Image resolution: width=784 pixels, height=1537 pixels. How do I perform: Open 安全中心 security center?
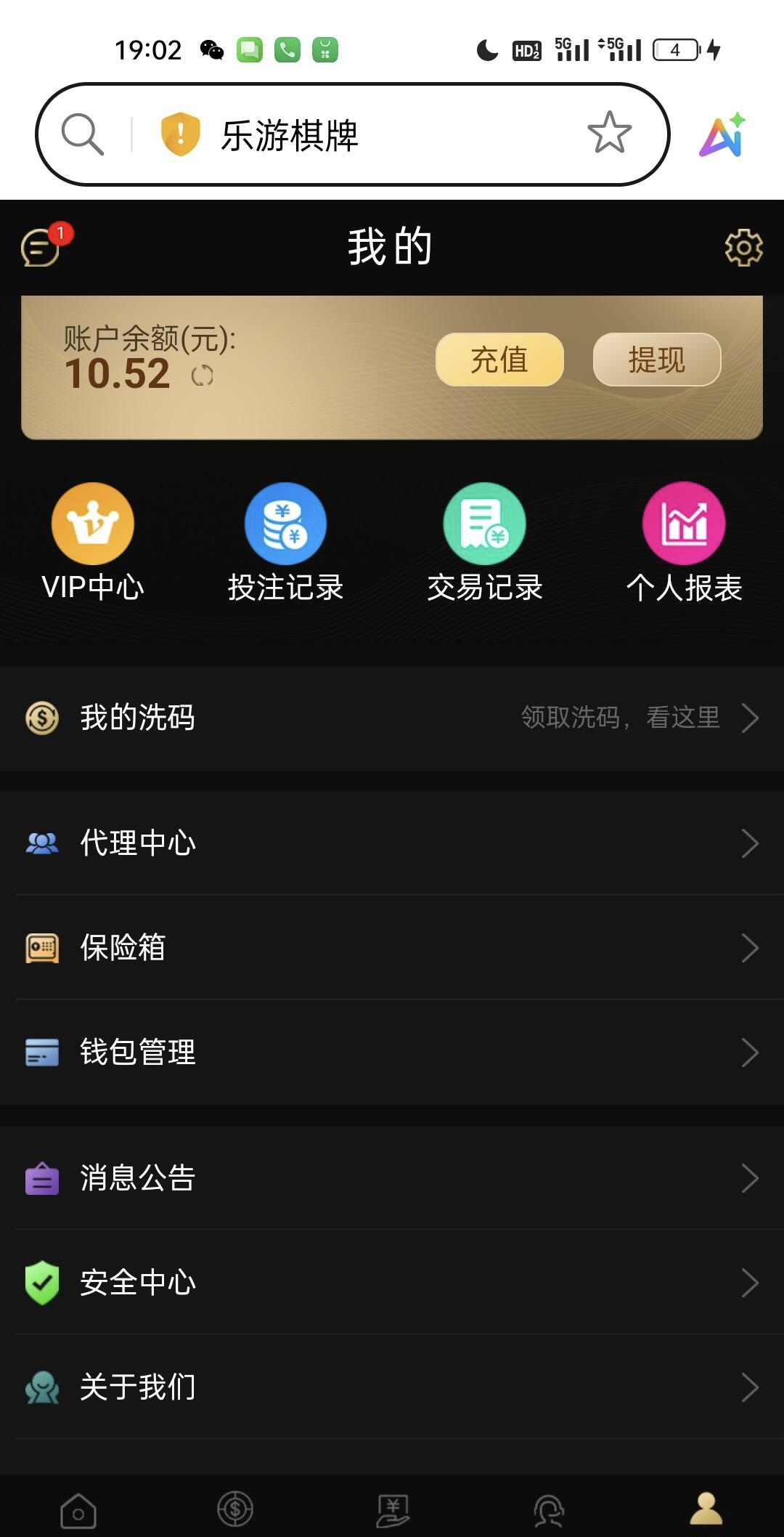pyautogui.click(x=392, y=1282)
